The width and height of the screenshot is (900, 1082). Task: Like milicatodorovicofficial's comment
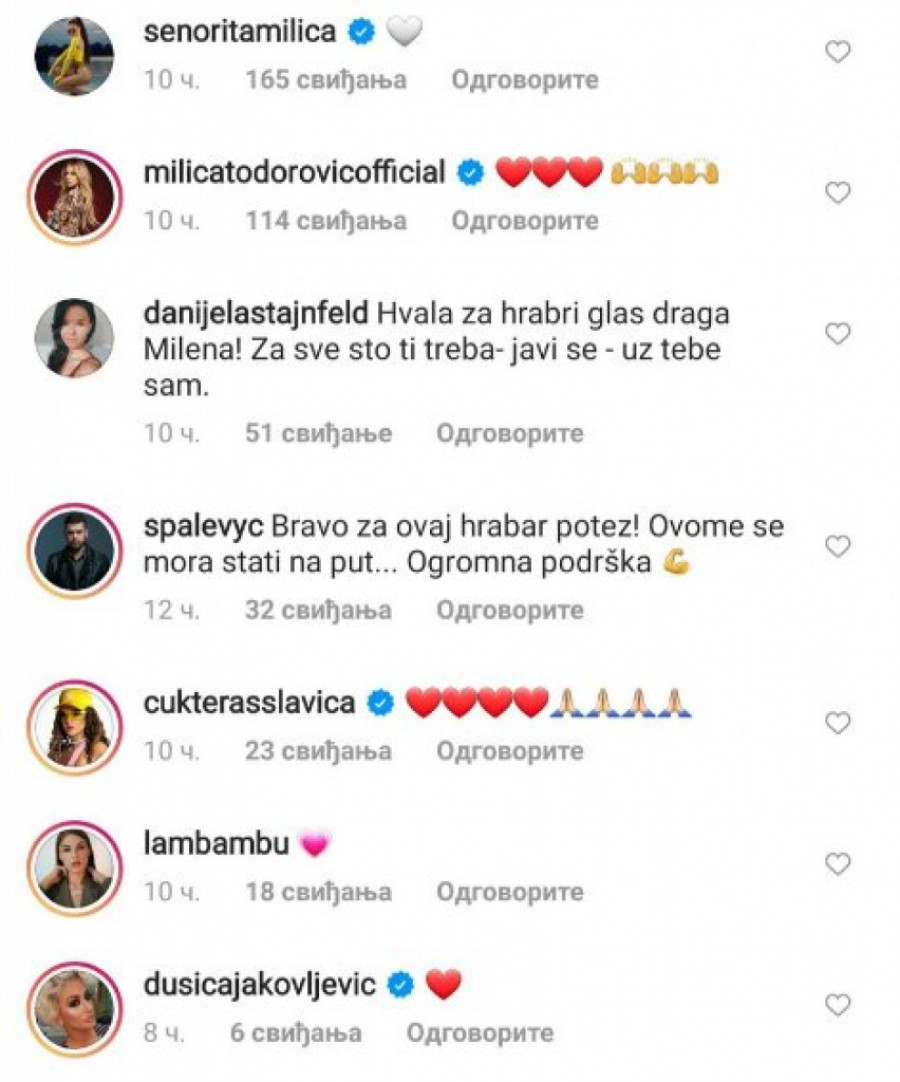pyautogui.click(x=836, y=193)
